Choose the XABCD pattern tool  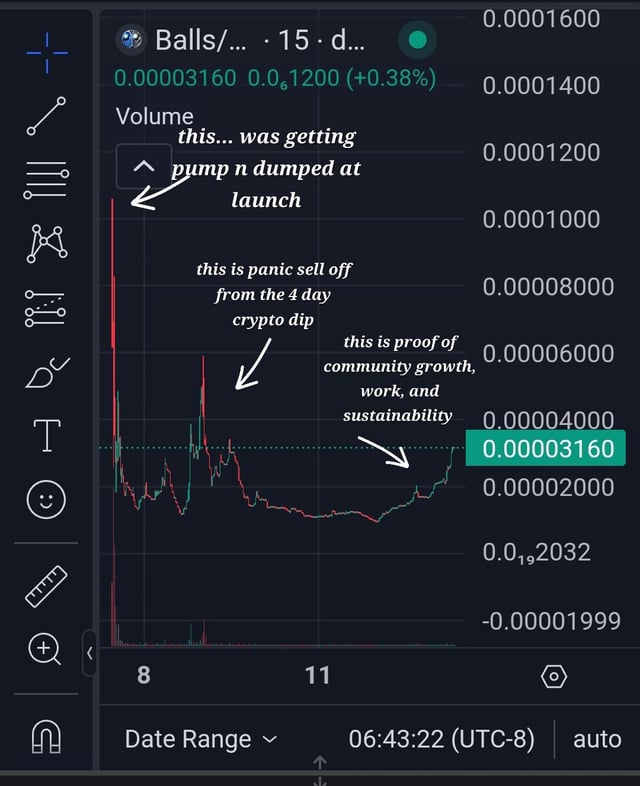47,244
